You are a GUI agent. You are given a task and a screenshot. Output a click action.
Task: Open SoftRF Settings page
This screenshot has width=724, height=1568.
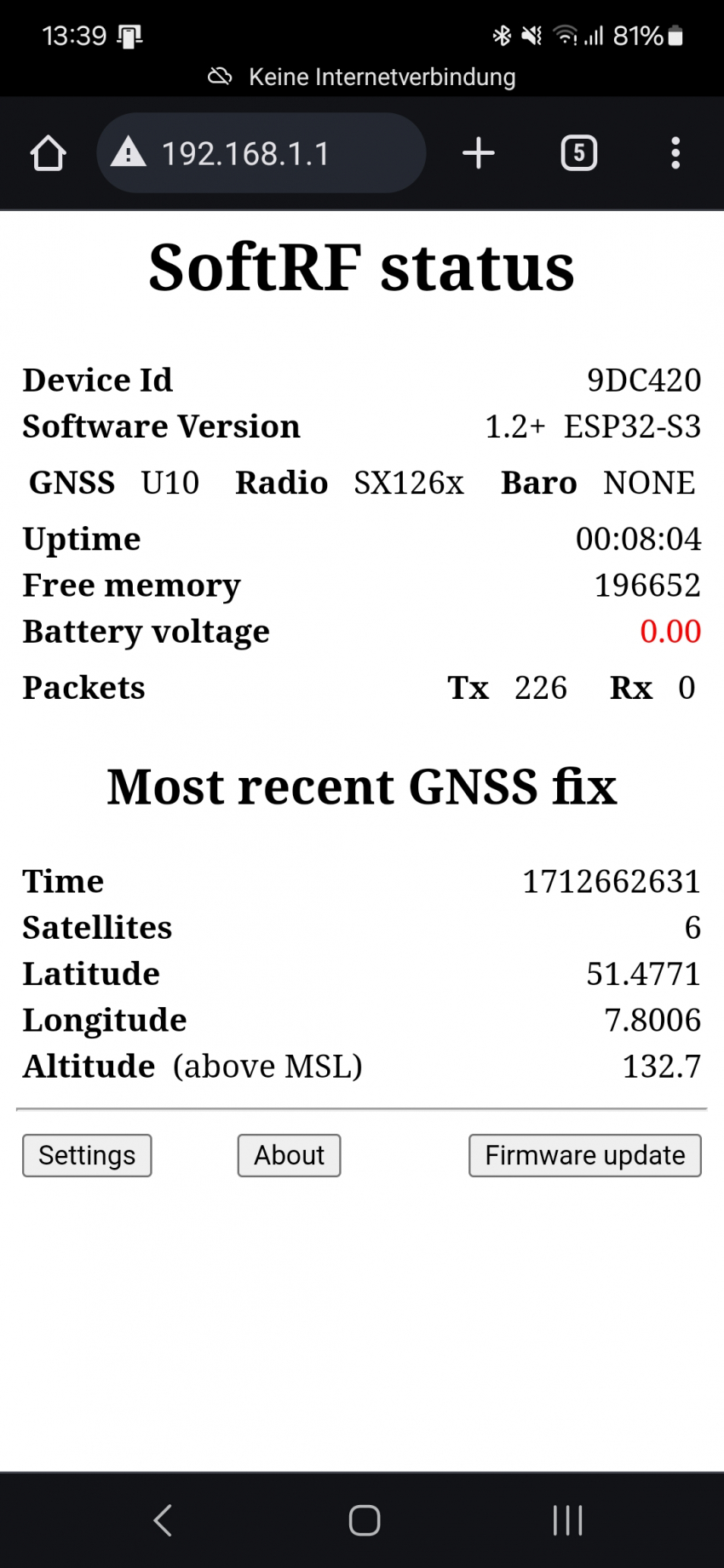87,1155
